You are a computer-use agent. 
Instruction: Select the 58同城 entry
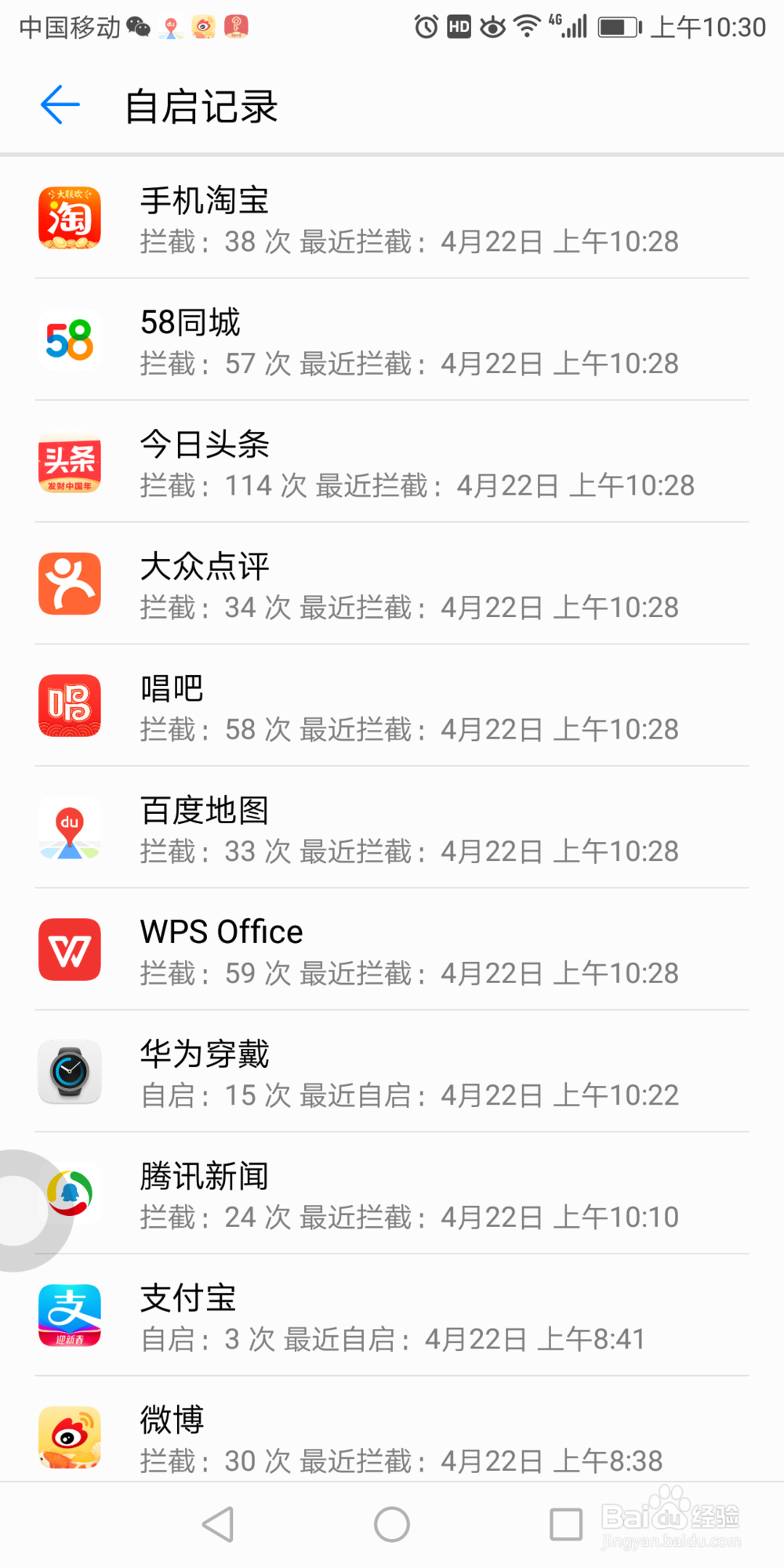pyautogui.click(x=392, y=339)
